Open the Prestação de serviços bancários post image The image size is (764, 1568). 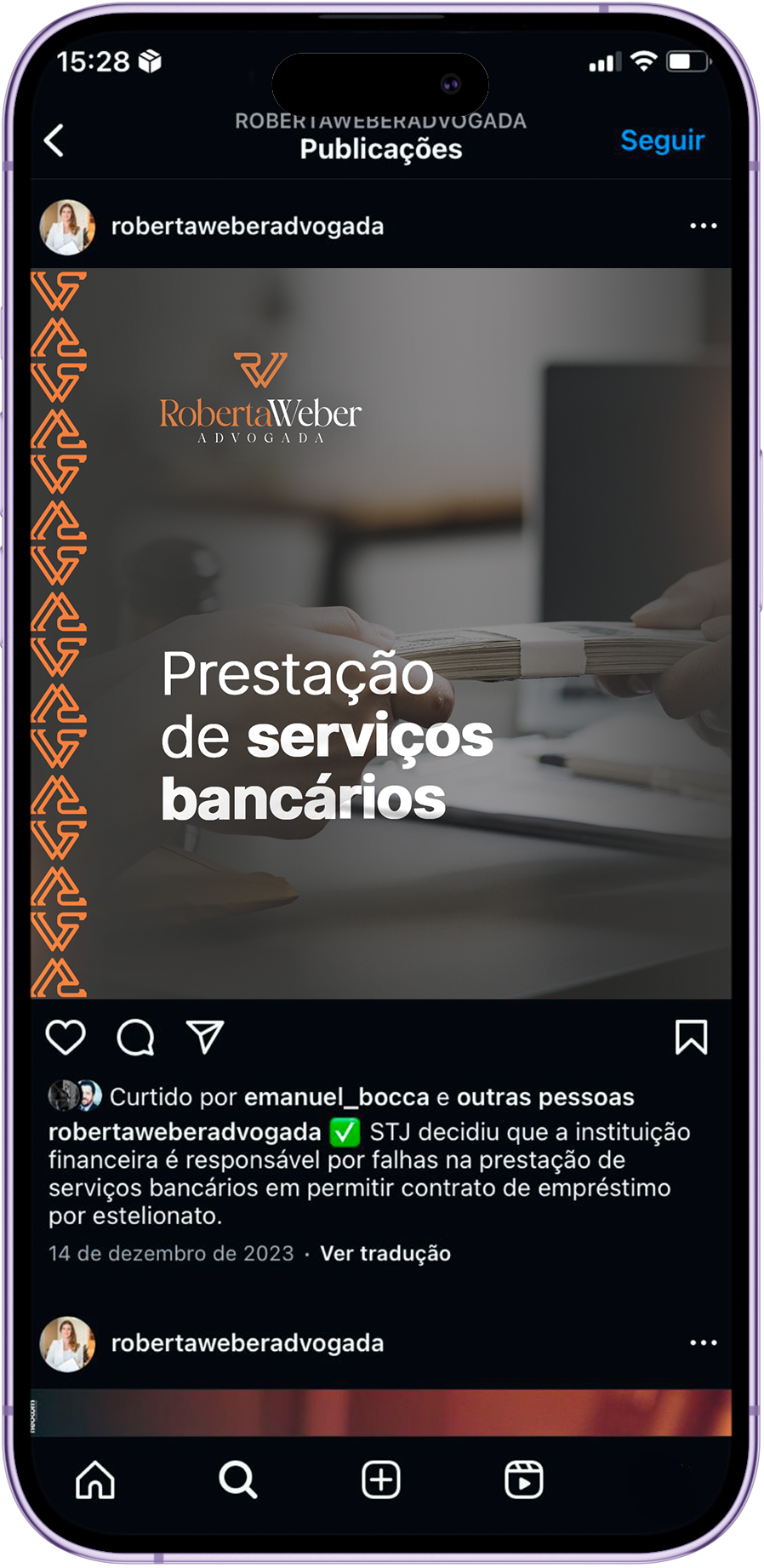(381, 633)
